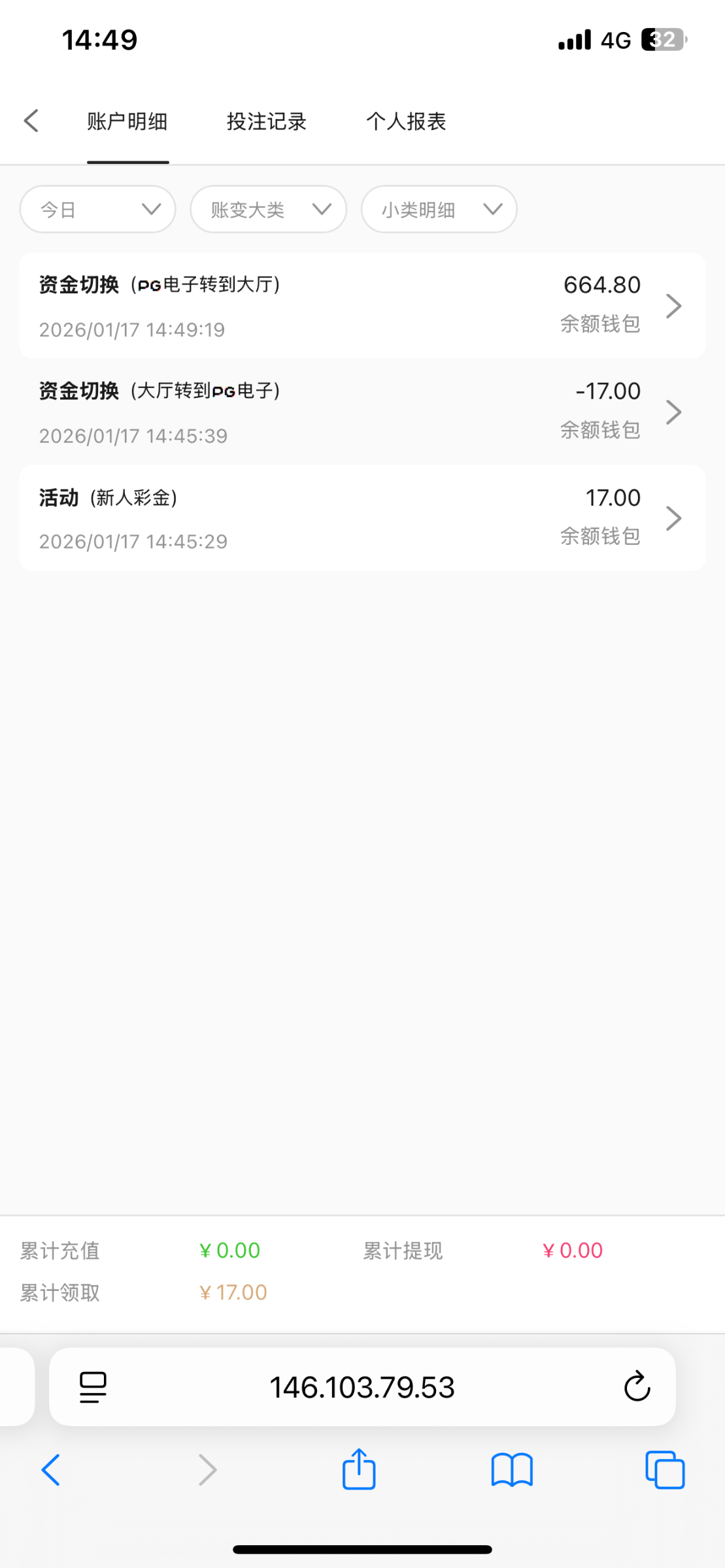
Task: Share this page from Safari toolbar
Action: (359, 1470)
